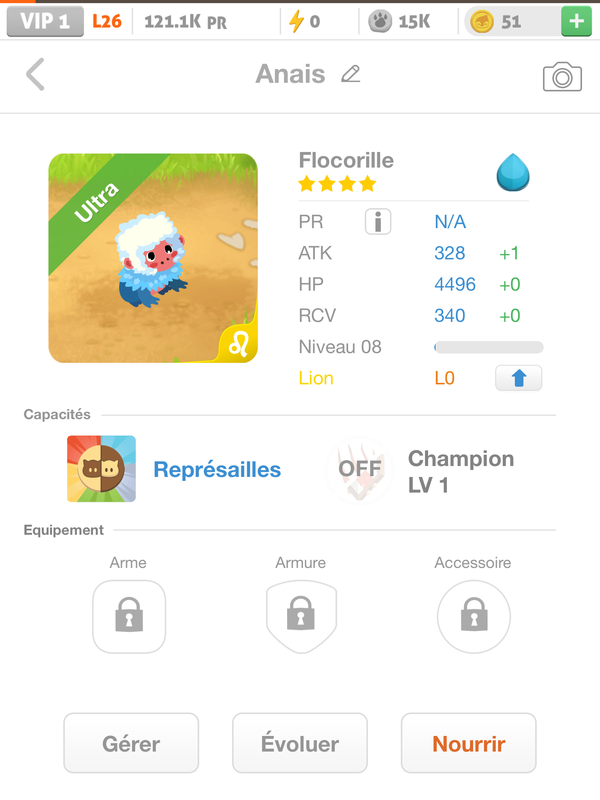Tap the locked Arme slot
Image resolution: width=600 pixels, height=800 pixels.
128,616
